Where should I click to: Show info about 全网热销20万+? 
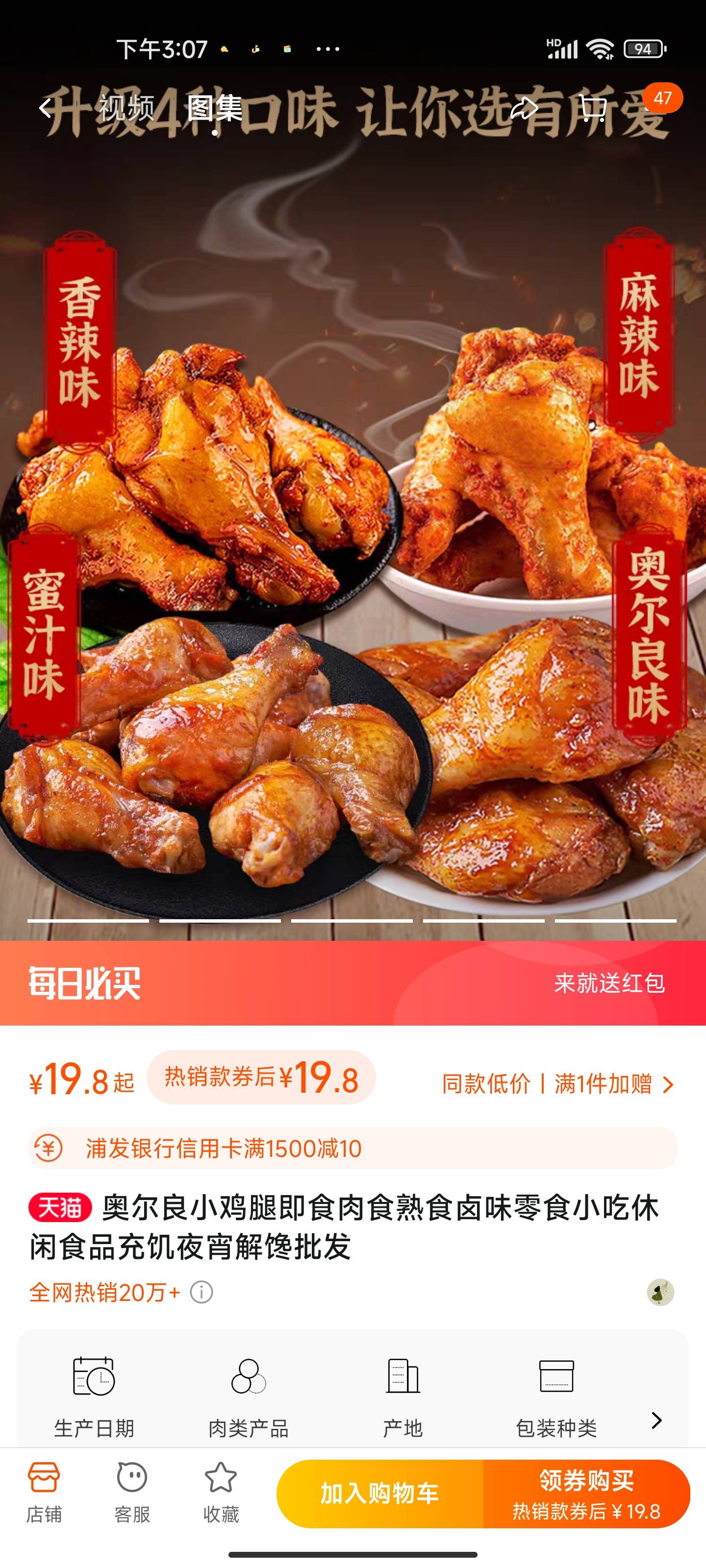[x=202, y=1292]
